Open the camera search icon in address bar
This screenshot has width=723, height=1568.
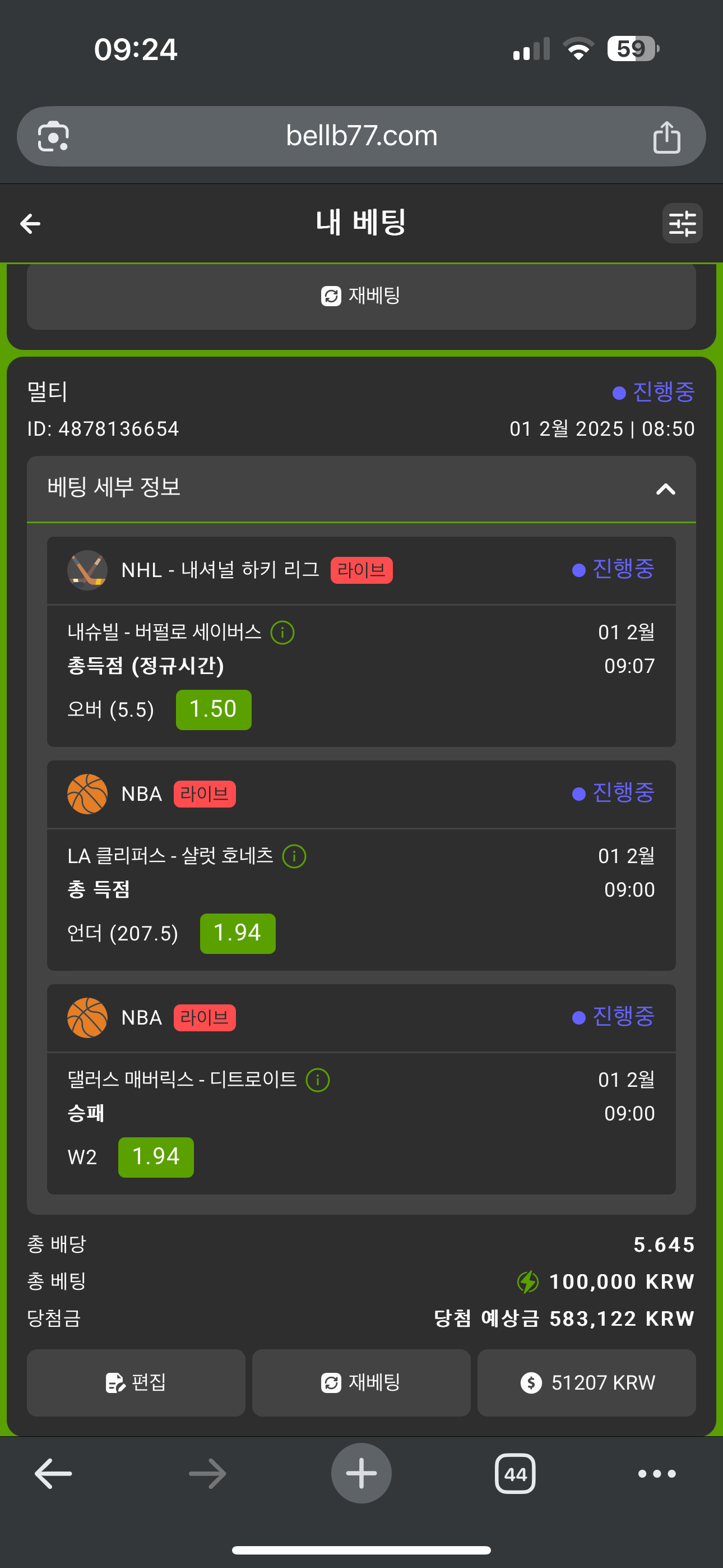(53, 136)
